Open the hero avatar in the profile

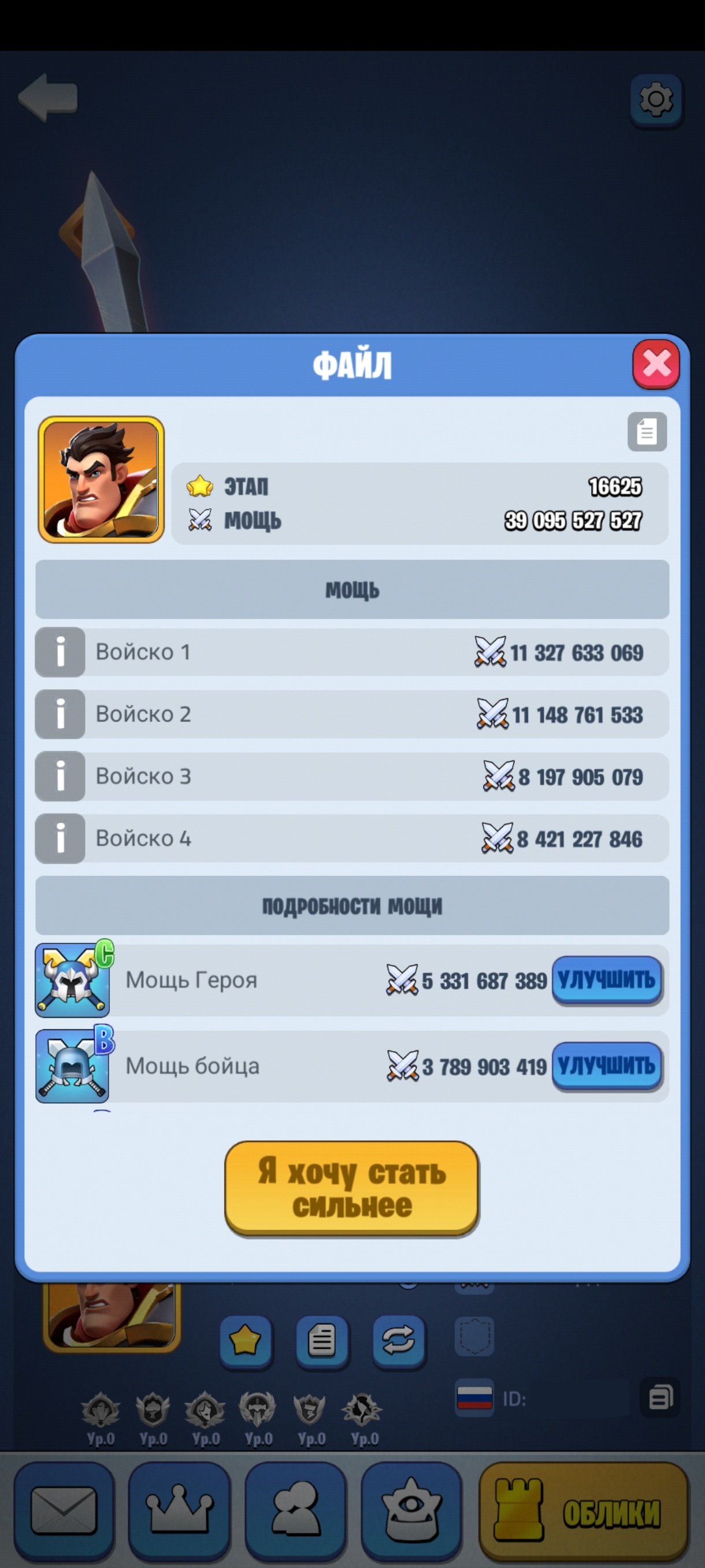point(101,479)
